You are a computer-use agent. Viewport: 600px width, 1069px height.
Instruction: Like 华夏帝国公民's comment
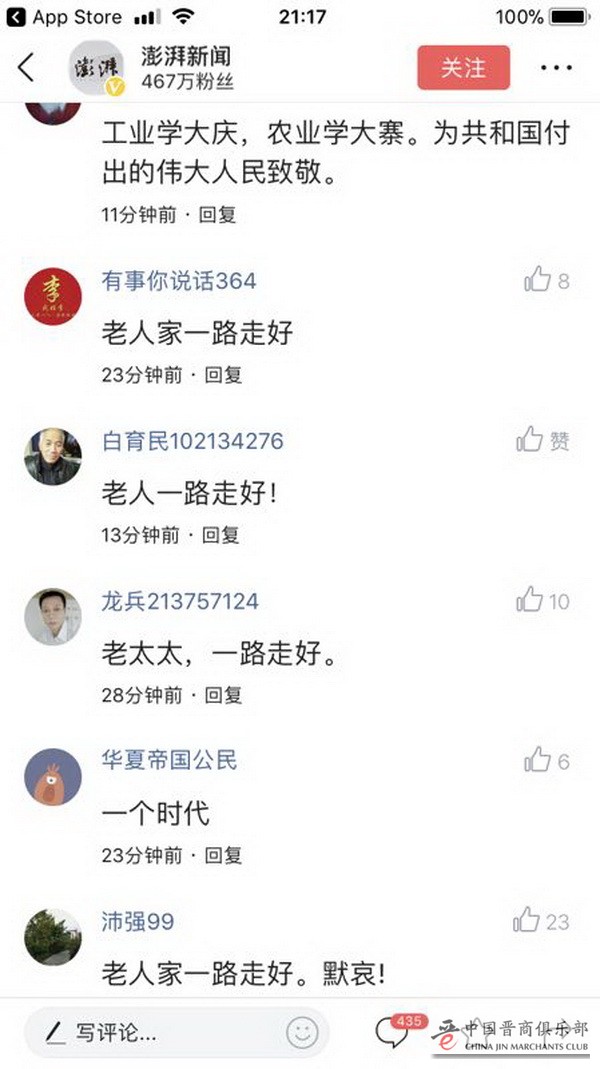point(538,760)
